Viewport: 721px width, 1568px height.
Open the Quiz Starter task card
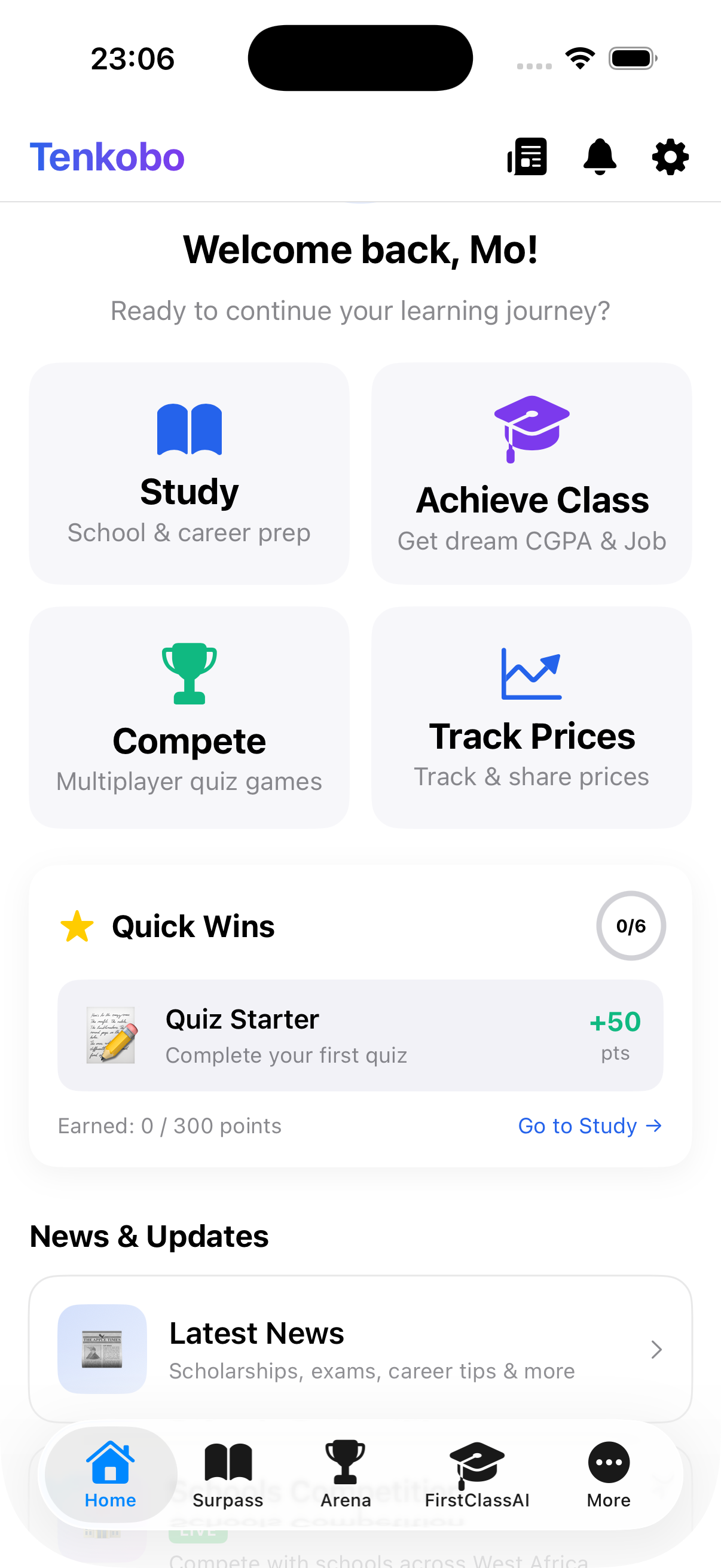click(x=360, y=1035)
